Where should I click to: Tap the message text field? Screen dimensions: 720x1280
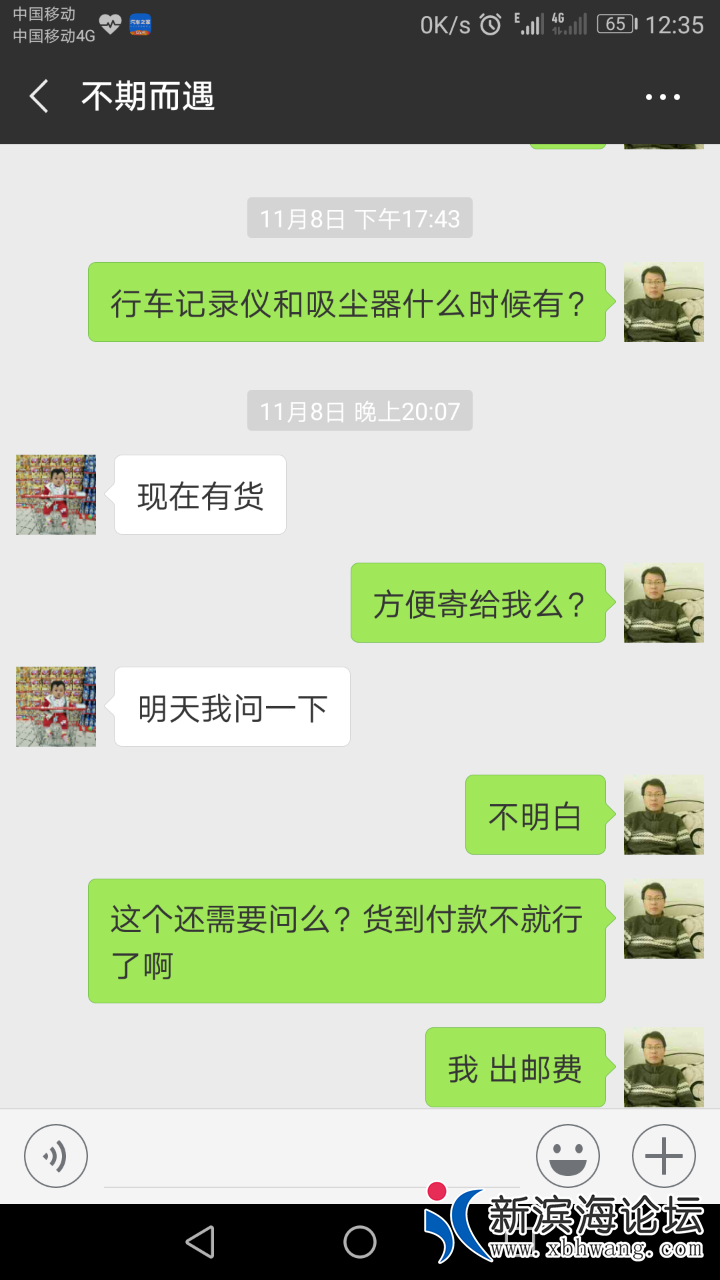click(310, 1157)
